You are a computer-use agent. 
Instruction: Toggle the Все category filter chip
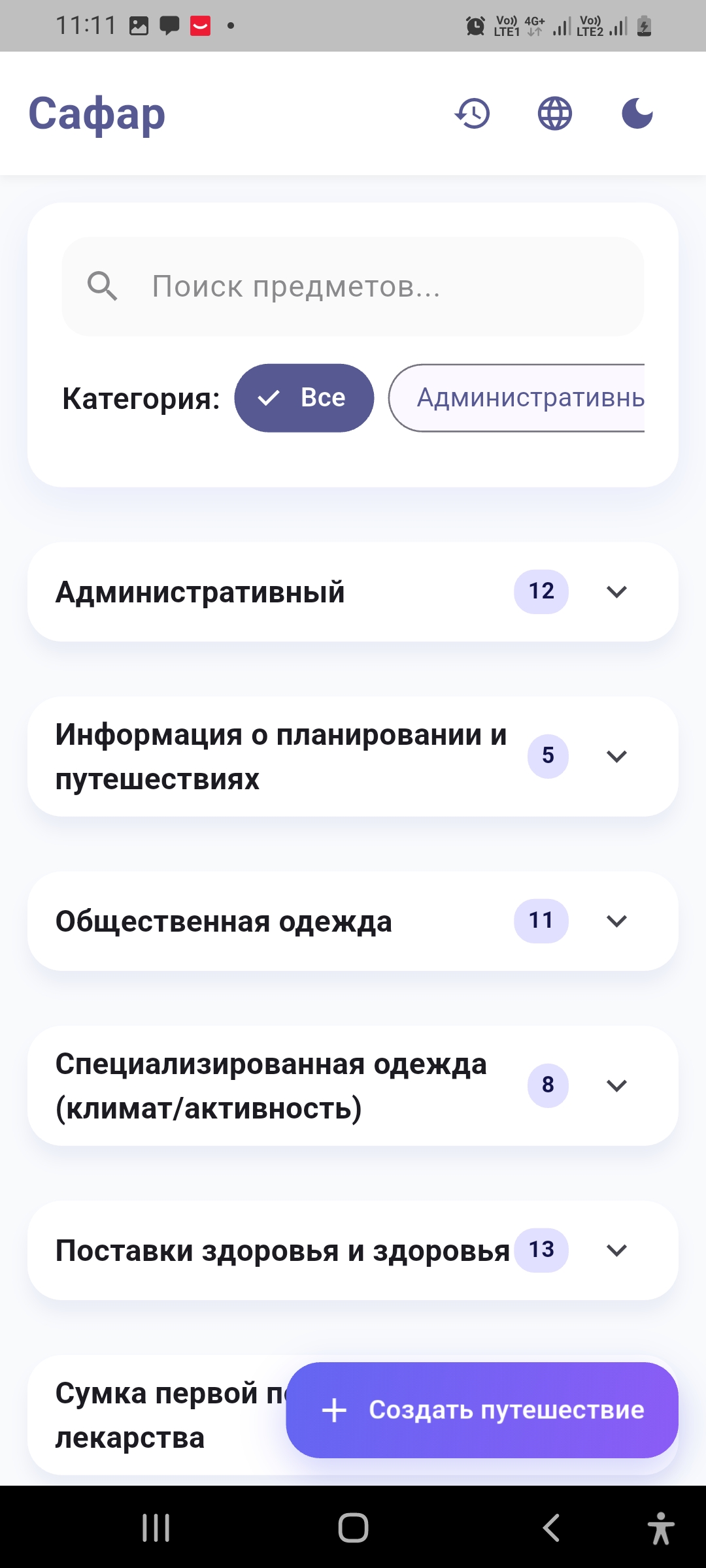[x=304, y=397]
